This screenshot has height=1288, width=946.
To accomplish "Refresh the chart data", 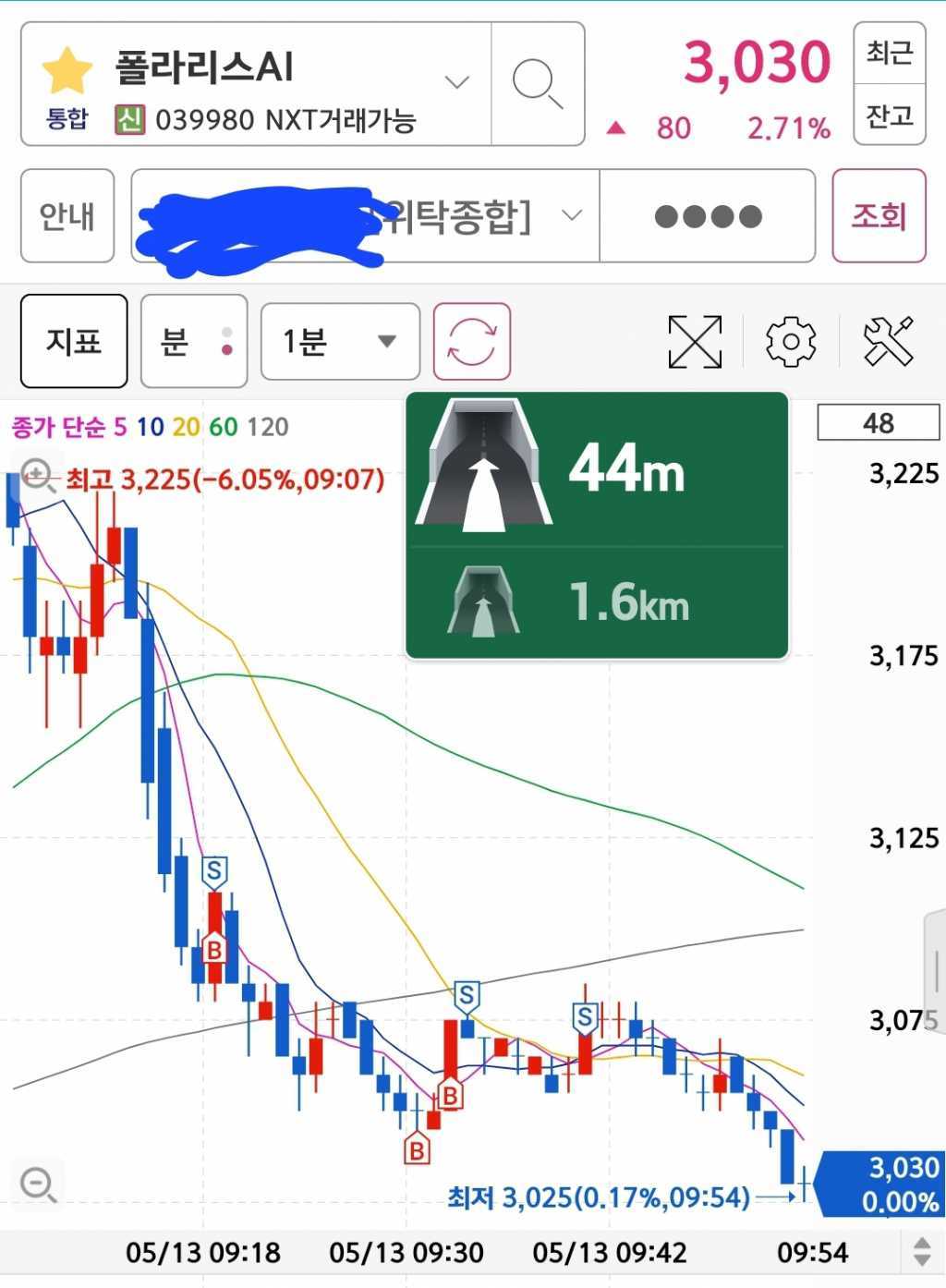I will (x=472, y=342).
